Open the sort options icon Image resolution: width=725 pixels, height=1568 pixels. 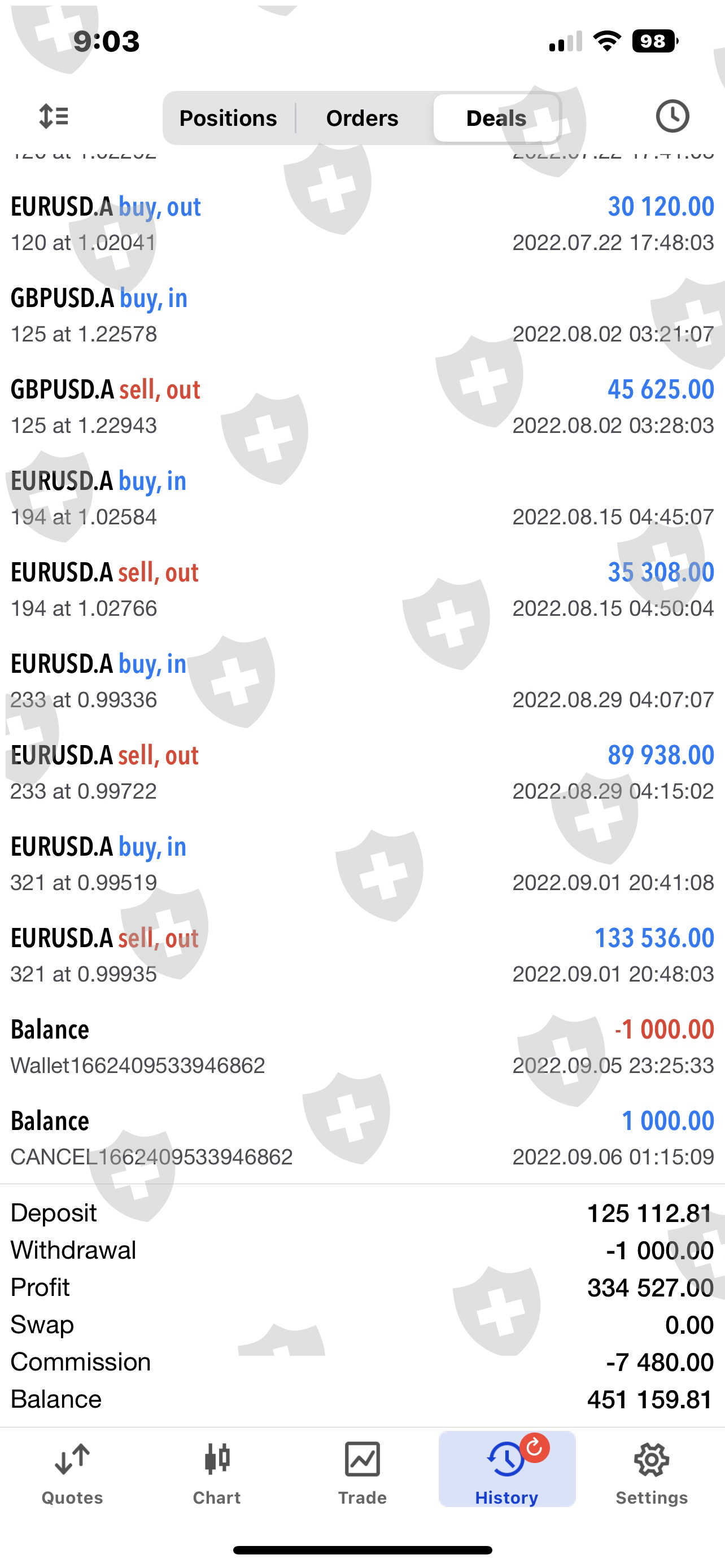point(54,116)
